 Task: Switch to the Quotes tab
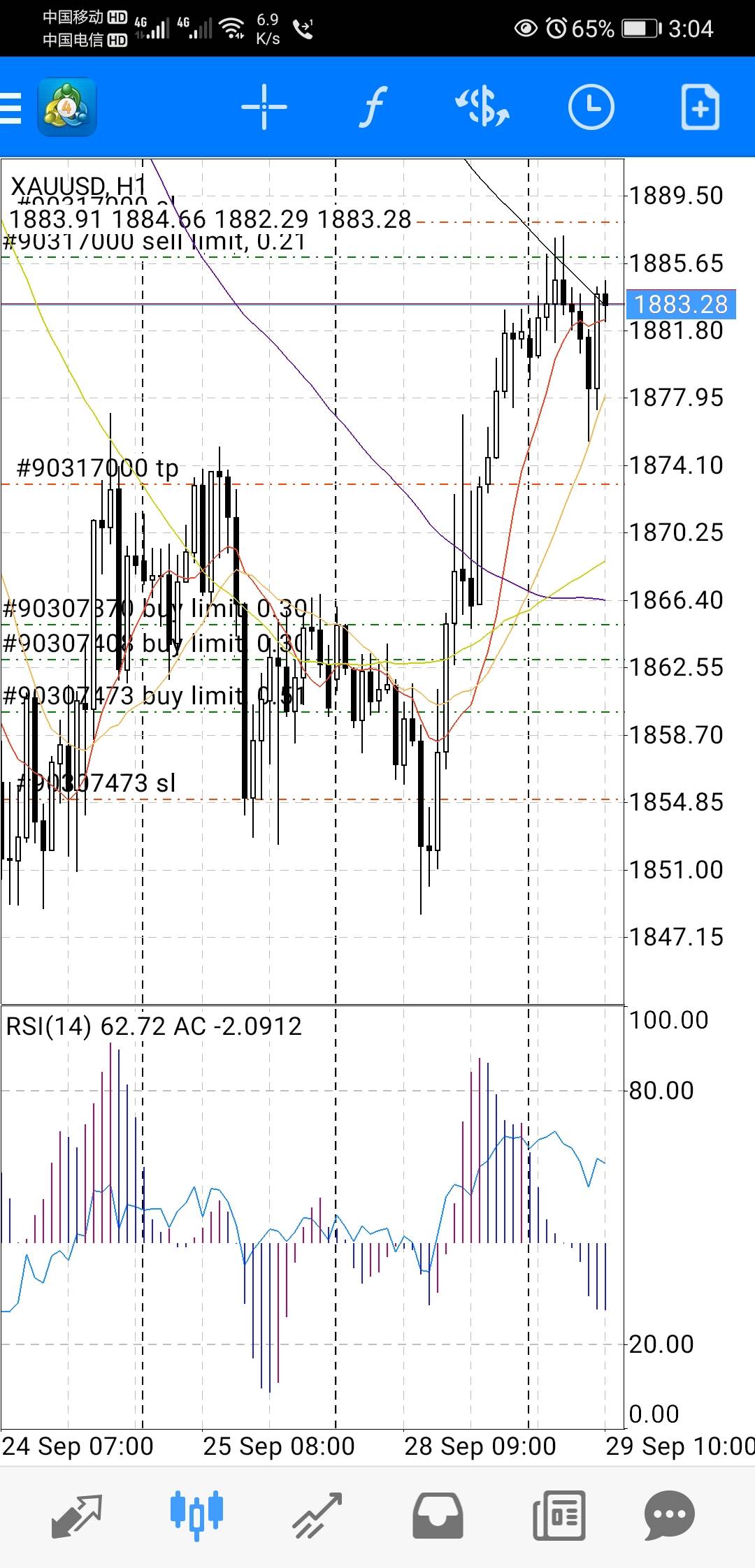pos(77,1516)
